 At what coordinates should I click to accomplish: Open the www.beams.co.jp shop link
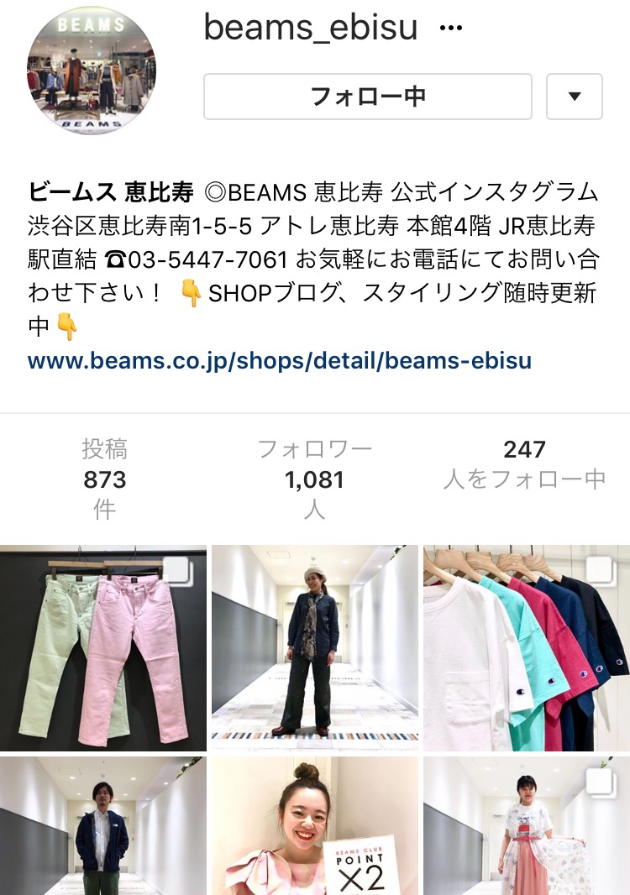[279, 360]
